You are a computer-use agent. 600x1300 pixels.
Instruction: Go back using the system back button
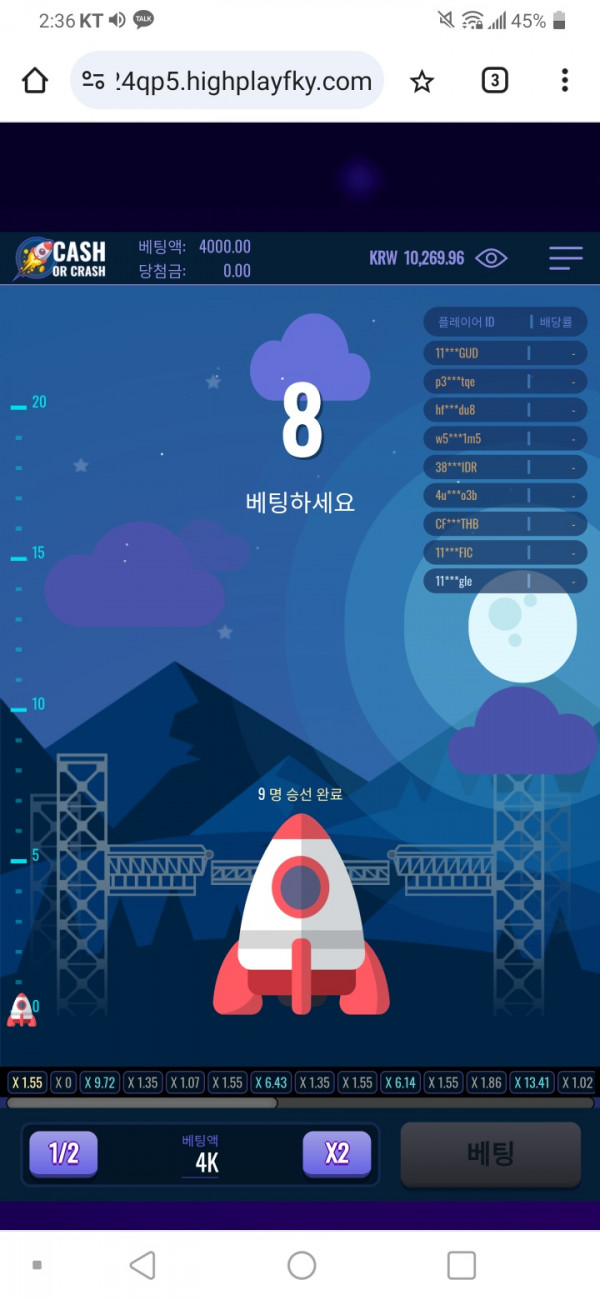point(143,1265)
